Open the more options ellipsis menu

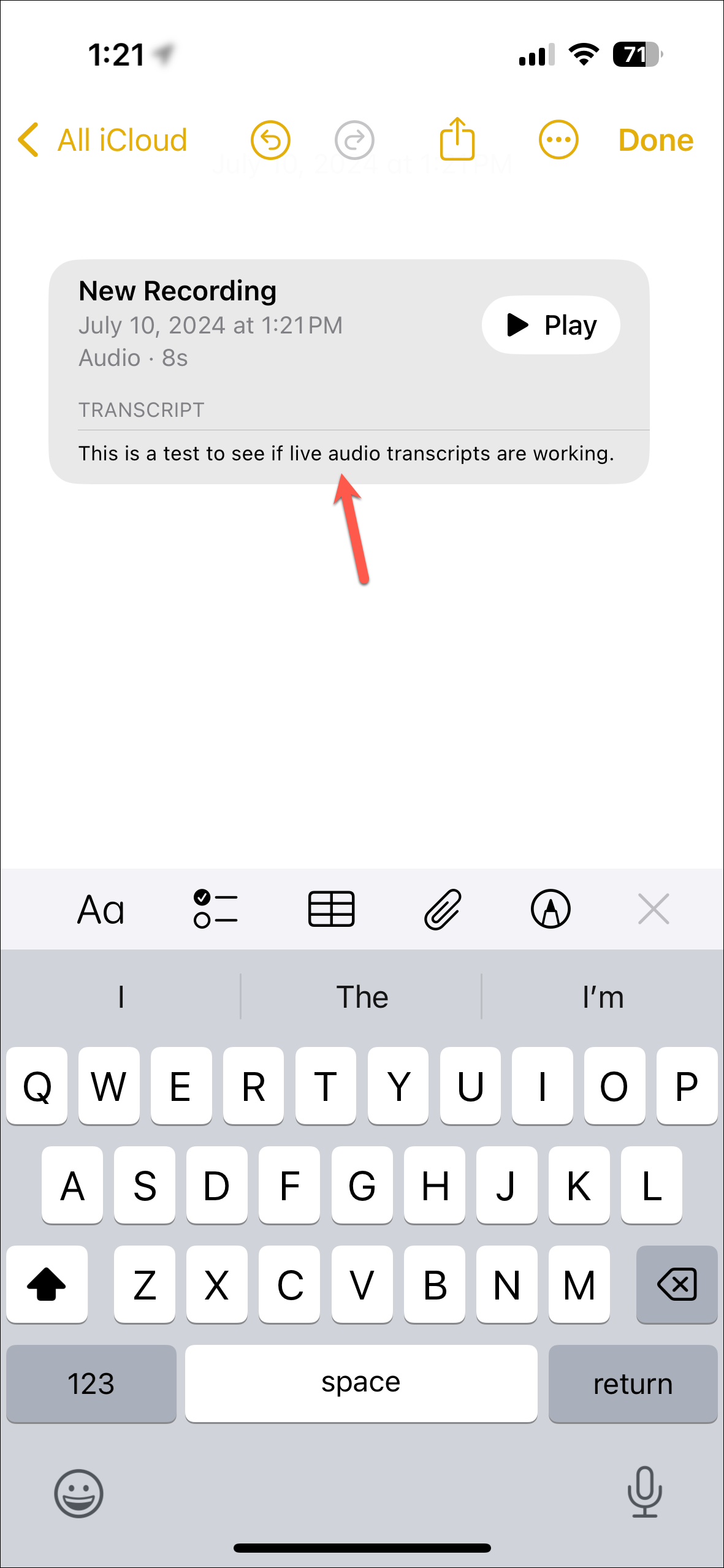click(558, 140)
